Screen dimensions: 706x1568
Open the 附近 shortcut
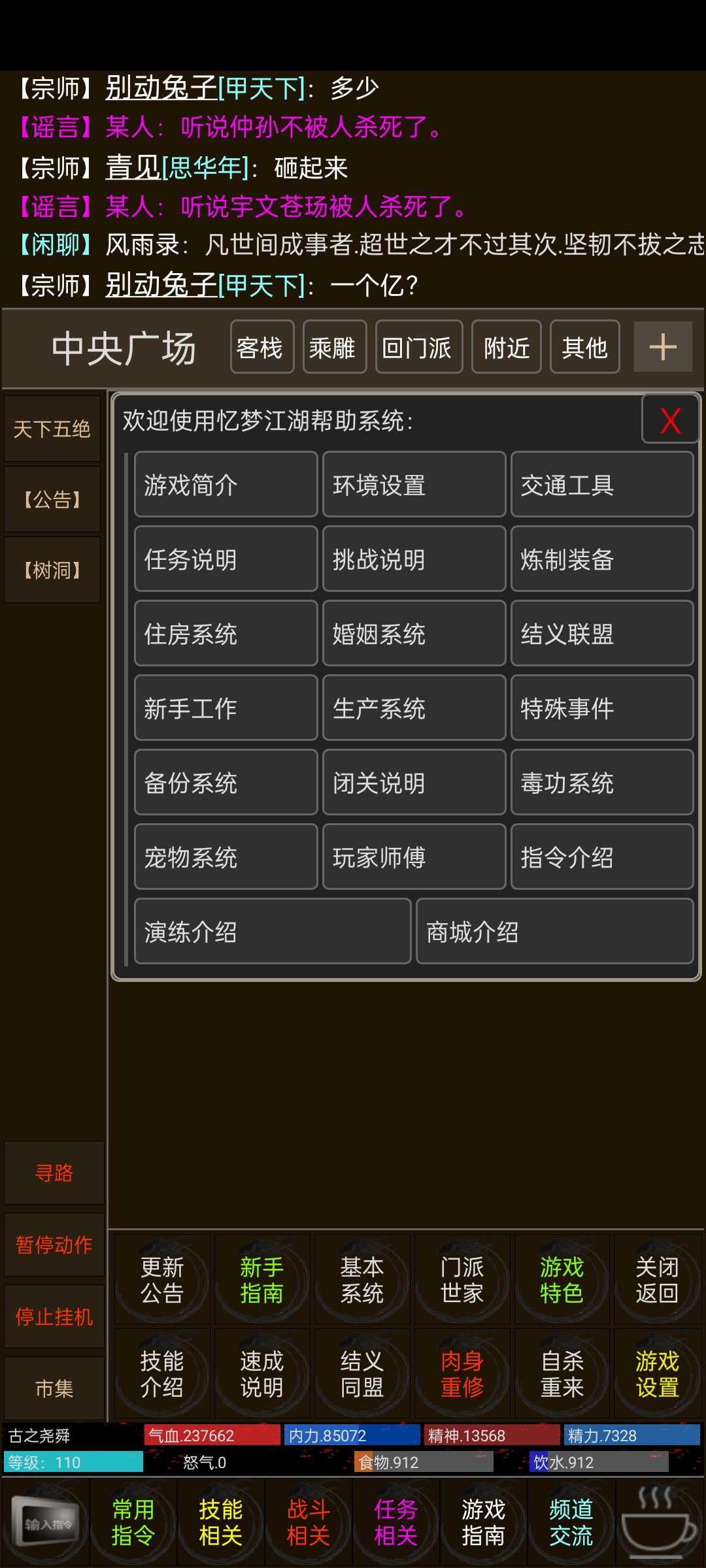coord(506,347)
